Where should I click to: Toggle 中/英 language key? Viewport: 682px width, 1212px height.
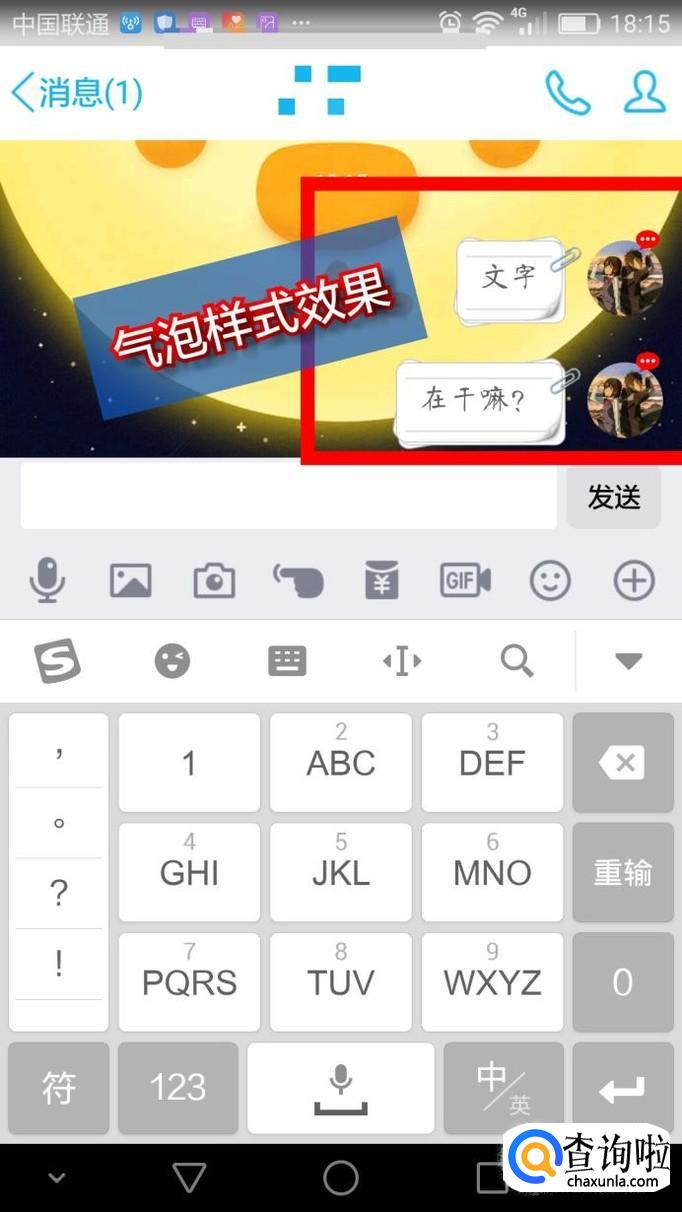[504, 1088]
